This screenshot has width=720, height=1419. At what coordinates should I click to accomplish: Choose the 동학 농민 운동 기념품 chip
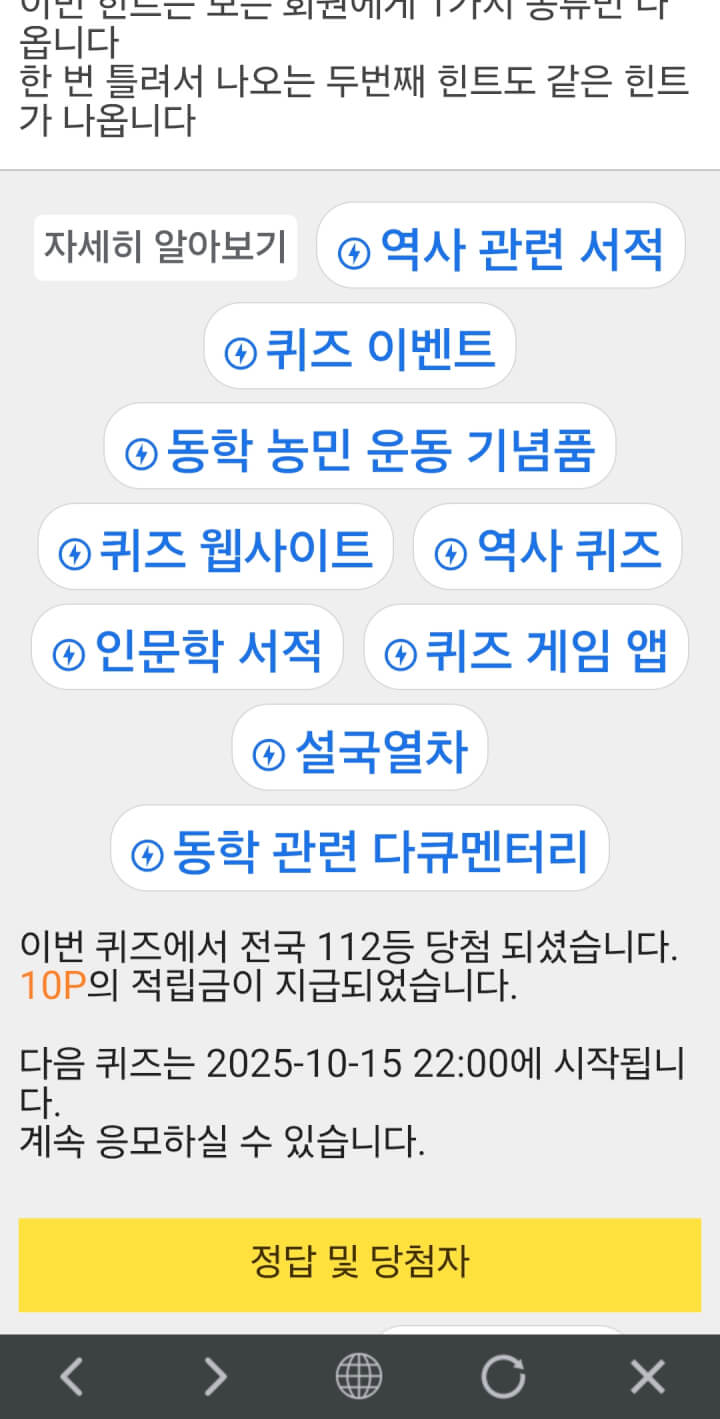point(360,448)
